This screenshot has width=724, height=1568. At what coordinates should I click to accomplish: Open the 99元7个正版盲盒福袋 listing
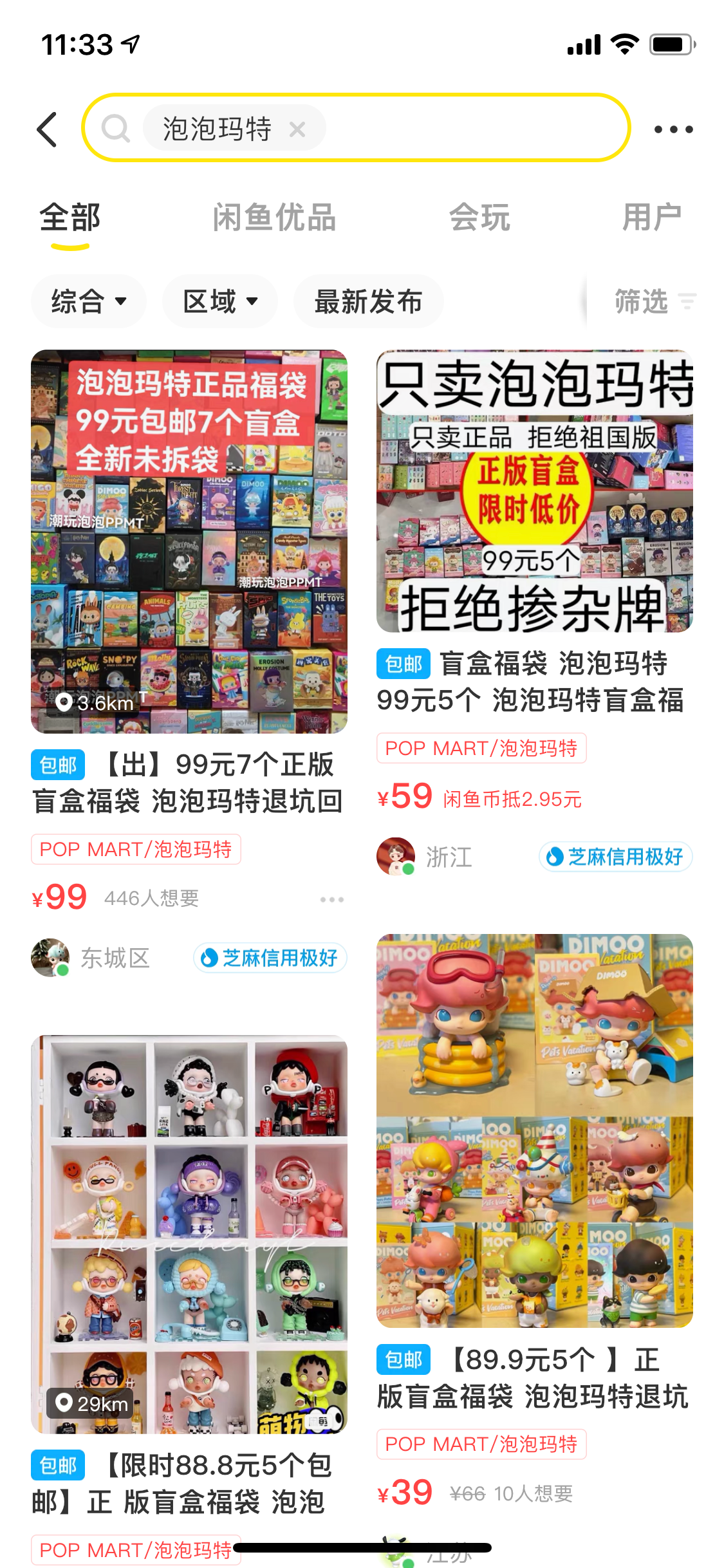[x=189, y=542]
